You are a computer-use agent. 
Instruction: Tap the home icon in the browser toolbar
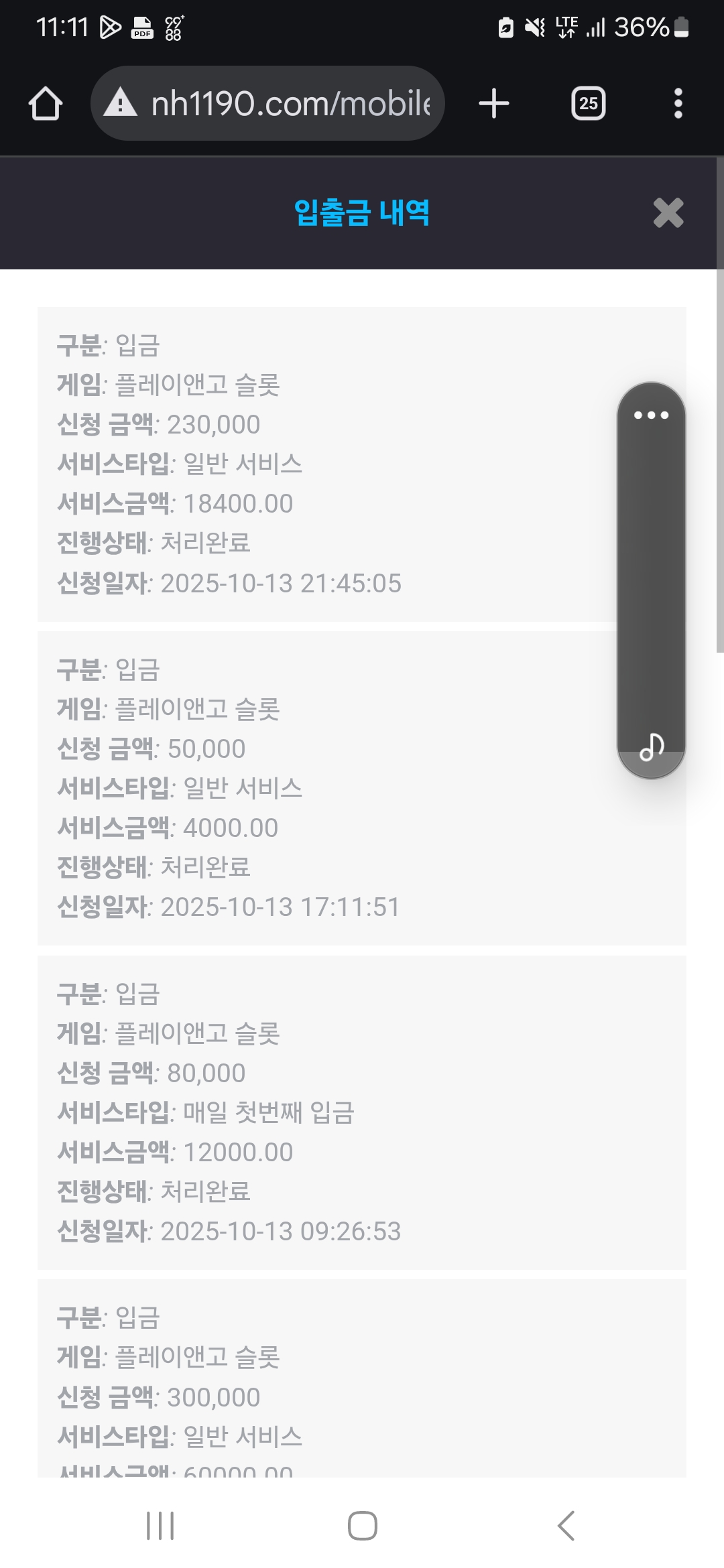44,103
